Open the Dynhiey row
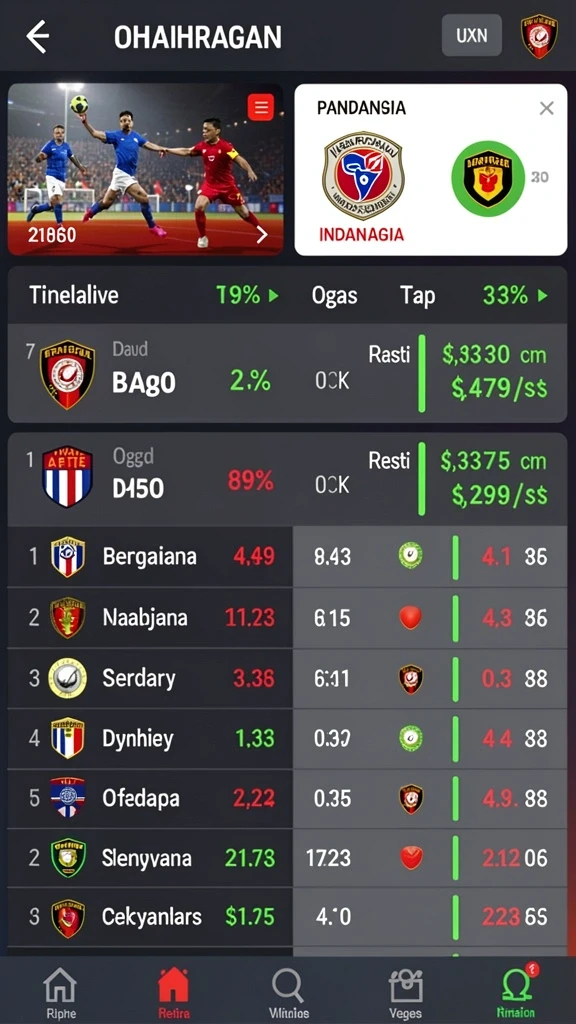 coord(287,739)
